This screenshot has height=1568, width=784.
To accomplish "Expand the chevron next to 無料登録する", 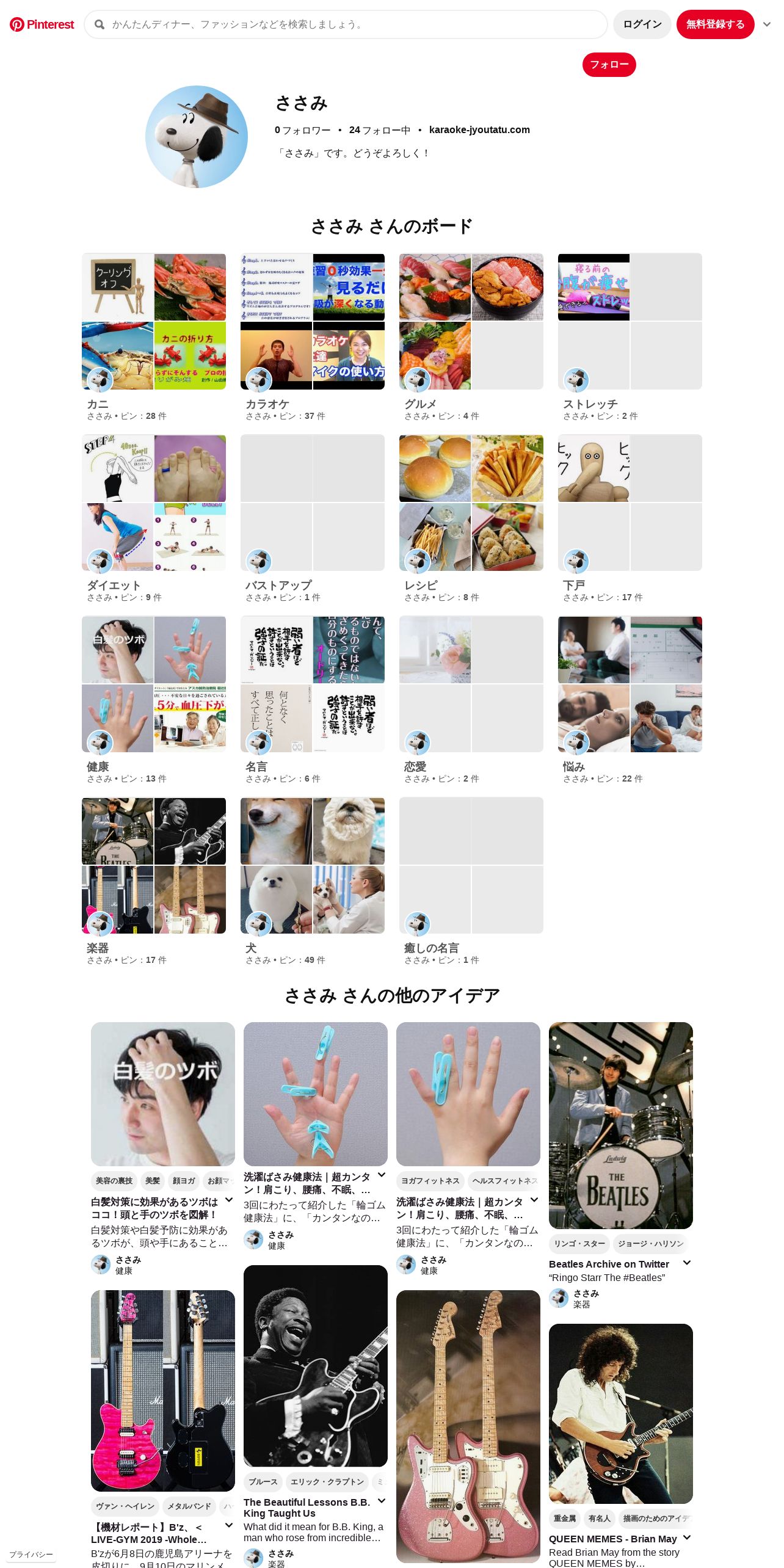I will [767, 24].
